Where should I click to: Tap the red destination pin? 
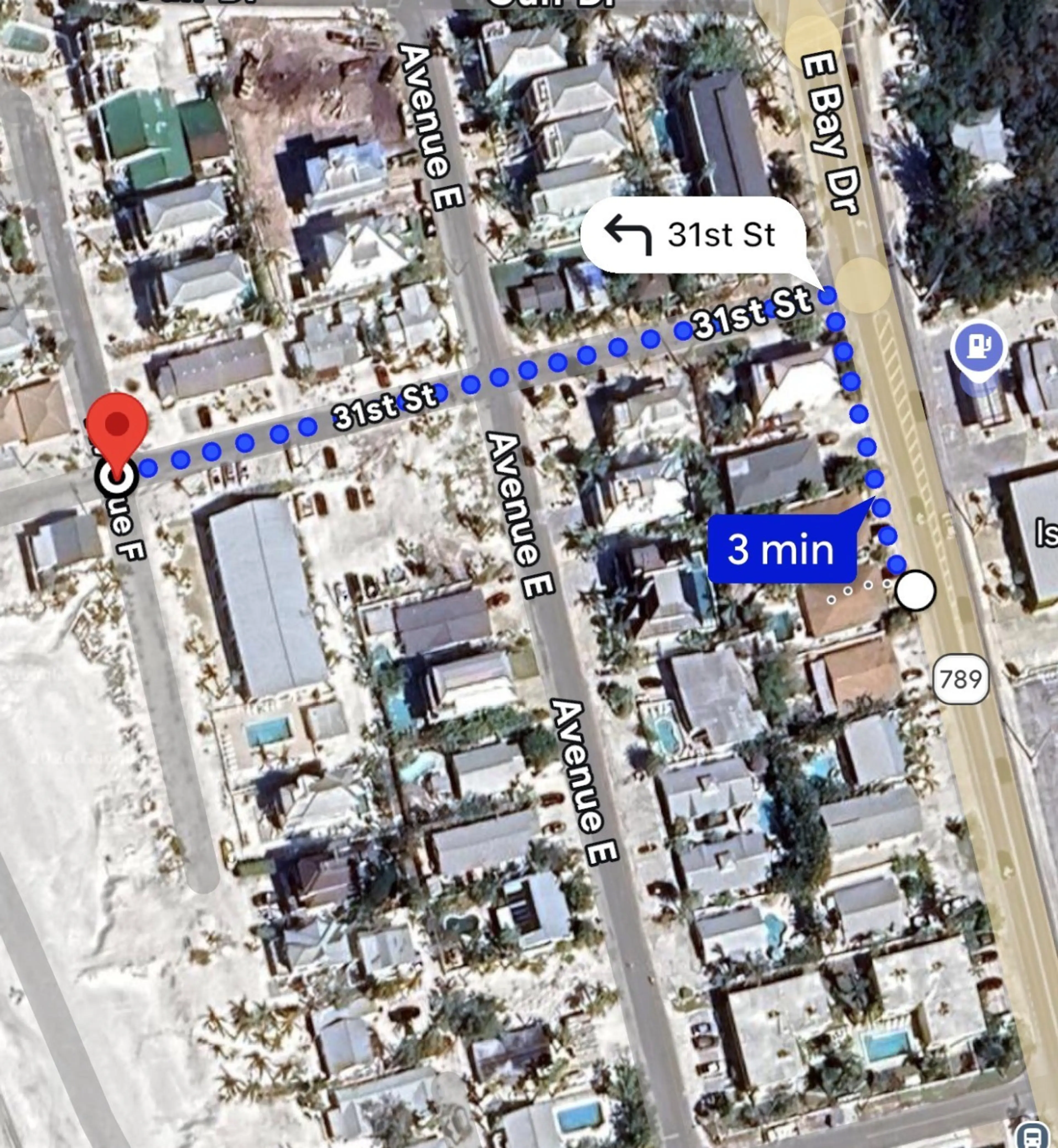(x=117, y=426)
